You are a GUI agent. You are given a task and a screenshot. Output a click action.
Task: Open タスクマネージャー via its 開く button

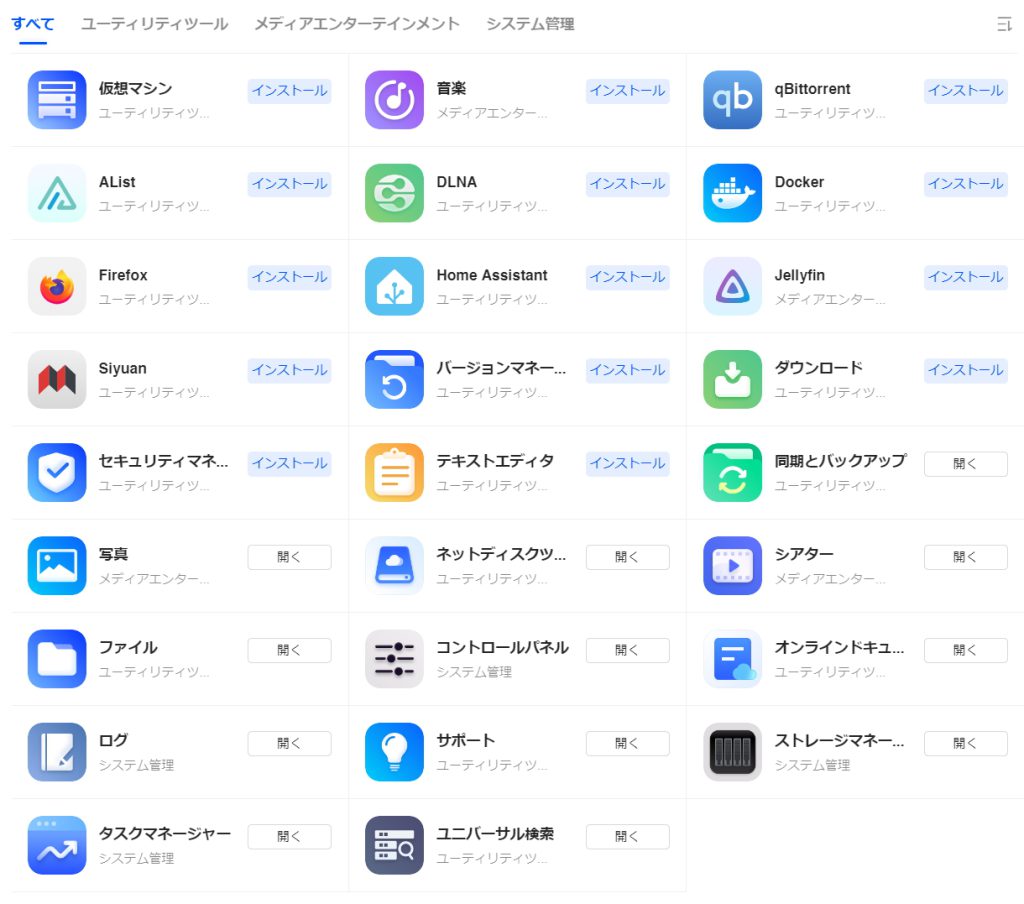[289, 836]
